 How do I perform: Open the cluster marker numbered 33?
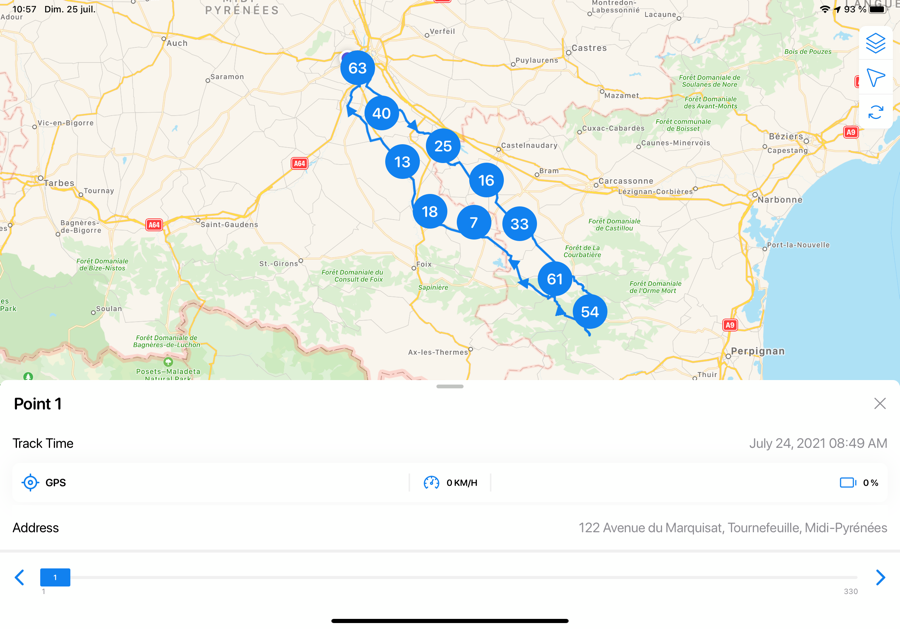519,224
